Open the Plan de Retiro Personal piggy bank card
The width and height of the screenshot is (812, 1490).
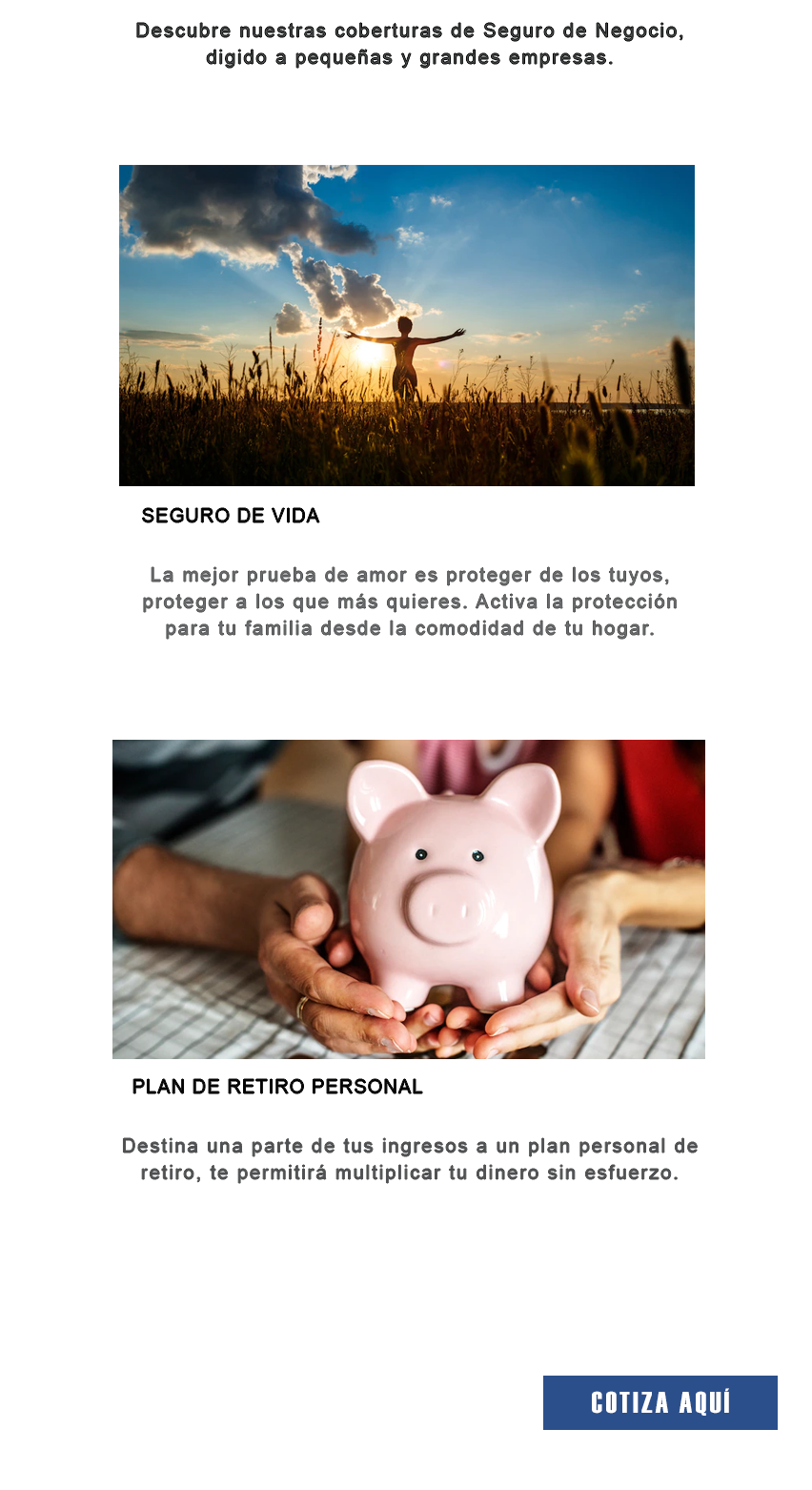pyautogui.click(x=408, y=899)
